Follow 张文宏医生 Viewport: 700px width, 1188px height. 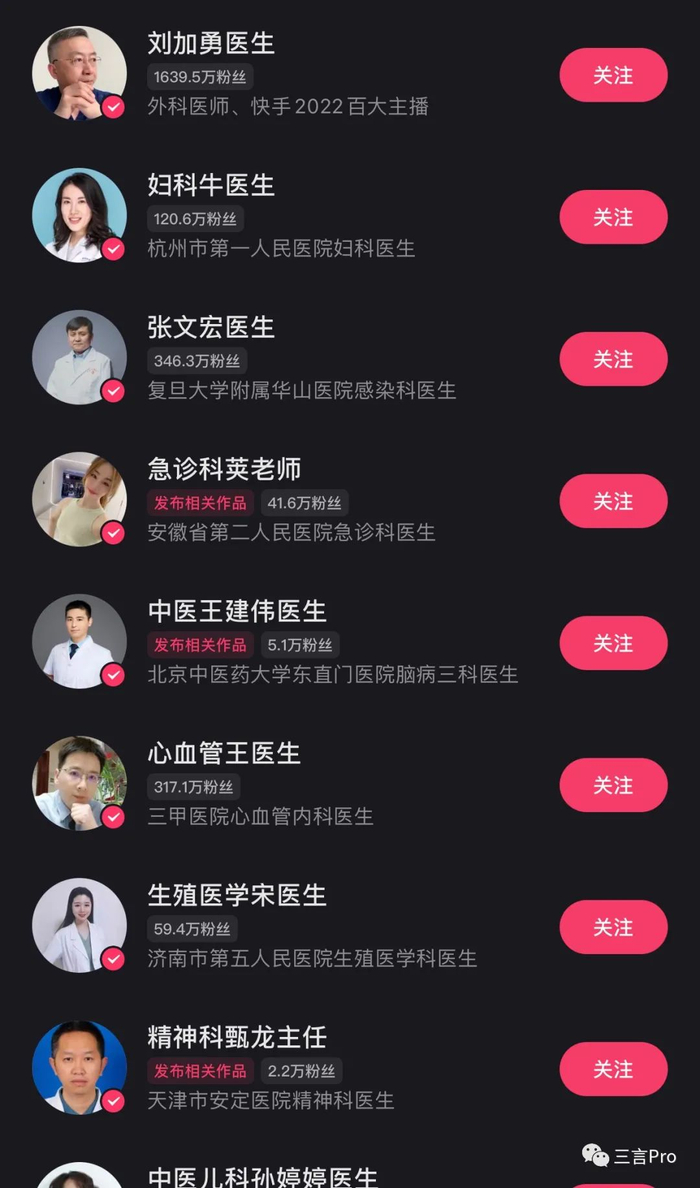613,359
